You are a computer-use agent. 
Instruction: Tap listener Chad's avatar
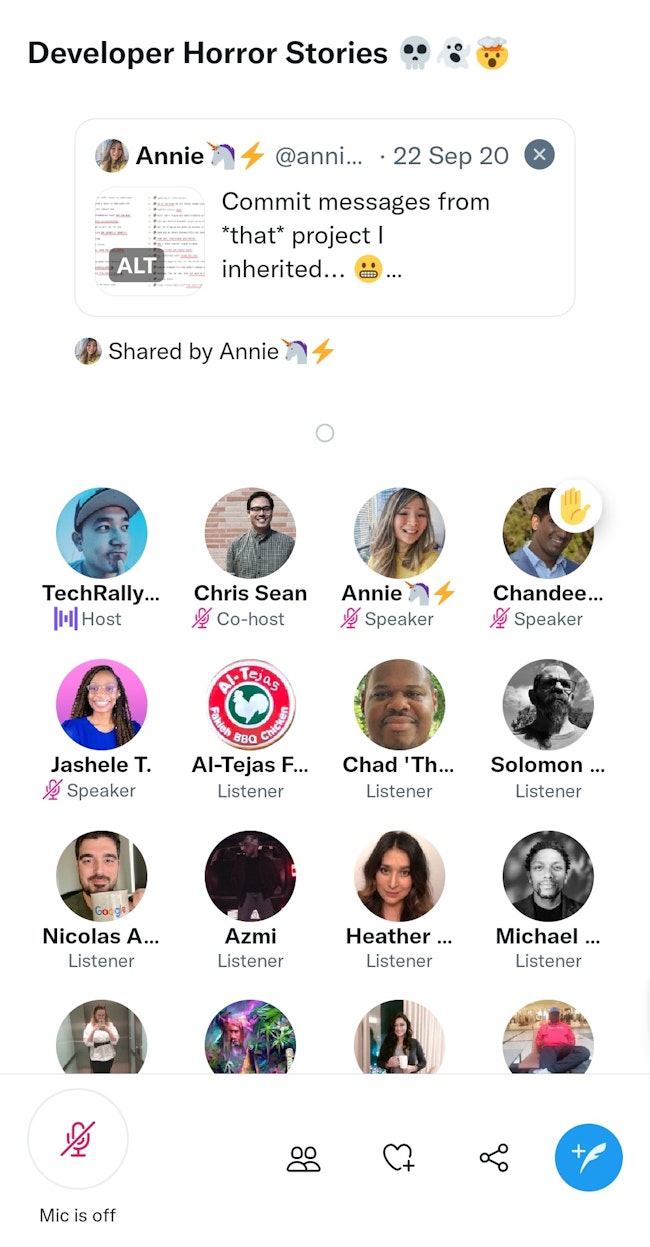coord(399,705)
